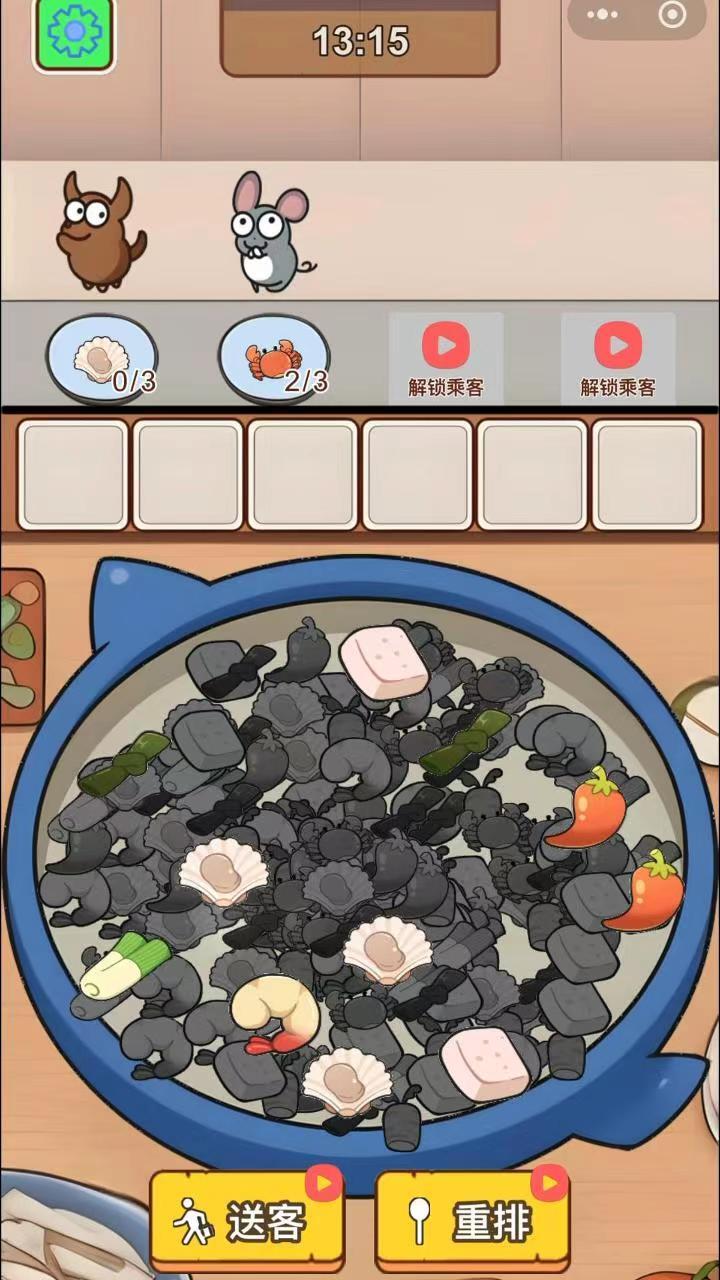Open the settings gear
Viewport: 720px width, 1280px height.
[x=74, y=33]
